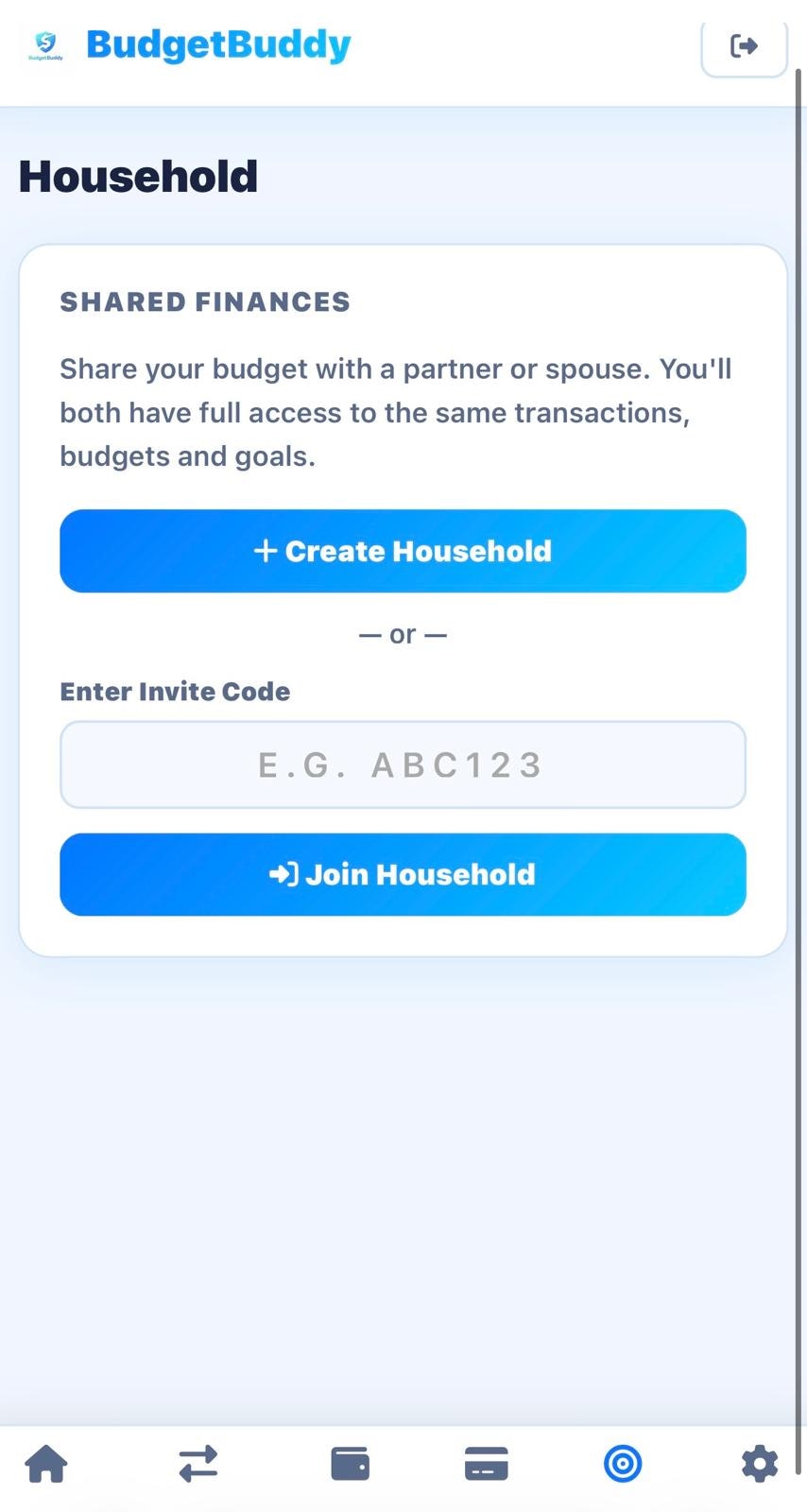Viewport: 807px width, 1512px height.
Task: Open Settings via the gear icon
Action: 758,1463
